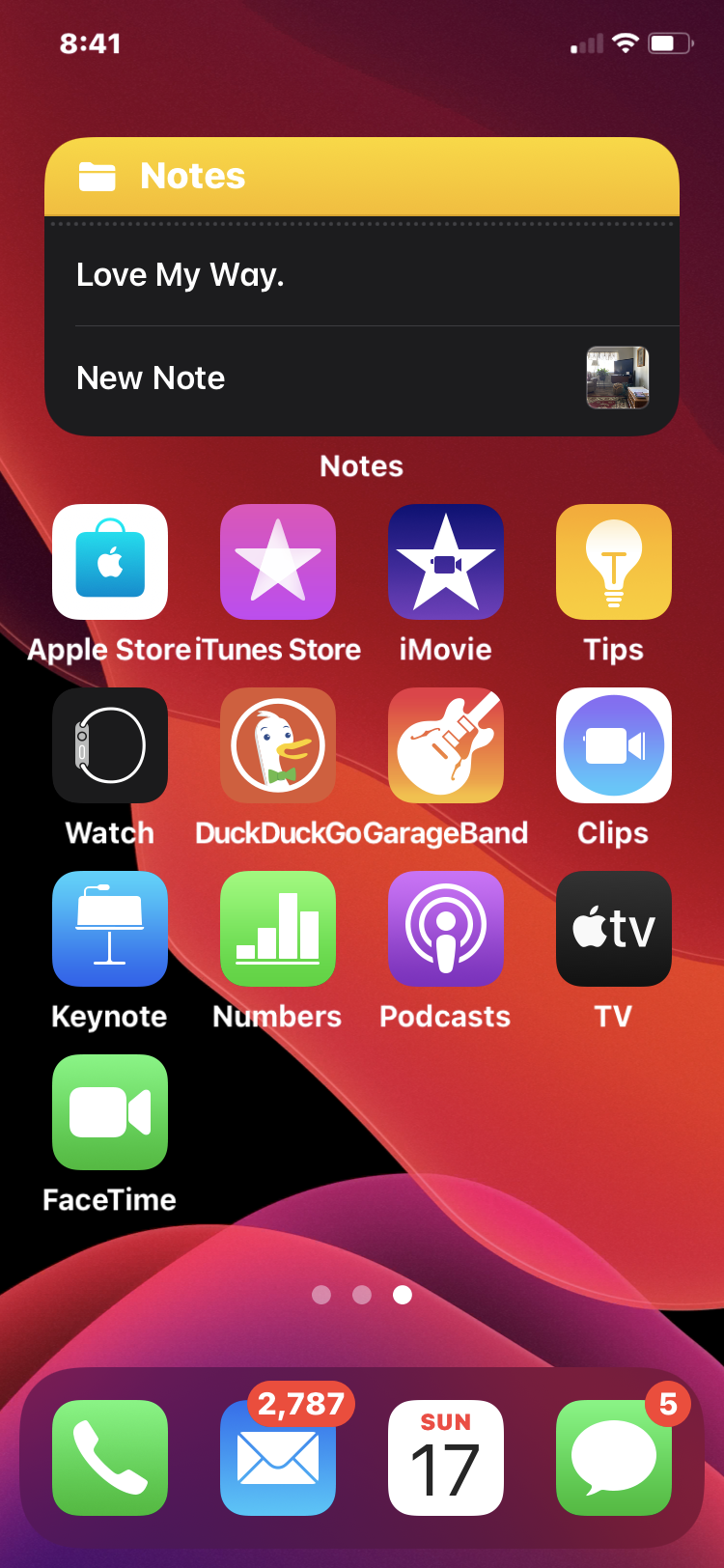This screenshot has width=724, height=1568.
Task: Open the Tips app
Action: pos(613,562)
